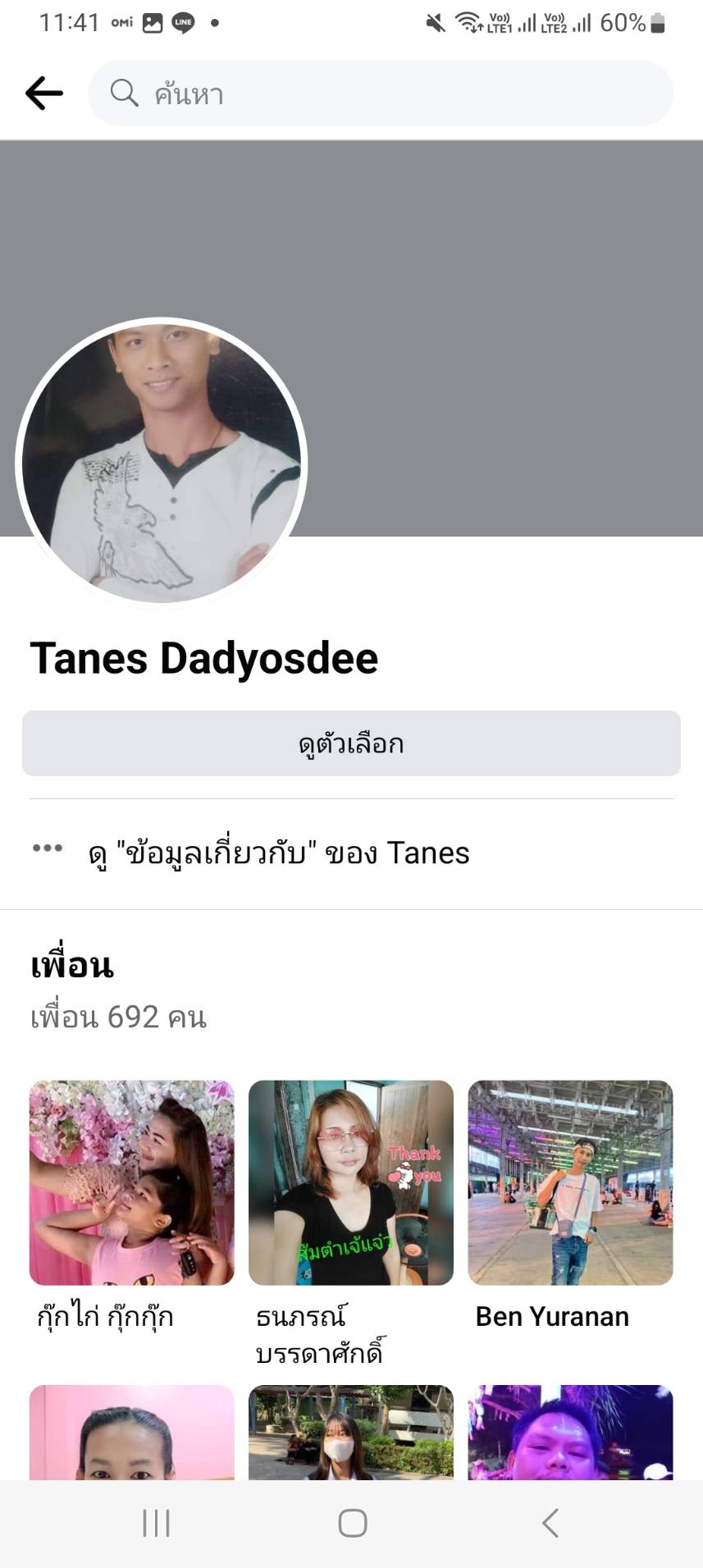This screenshot has width=703, height=1568.
Task: Open recent apps from navigation bar
Action: [x=156, y=1523]
